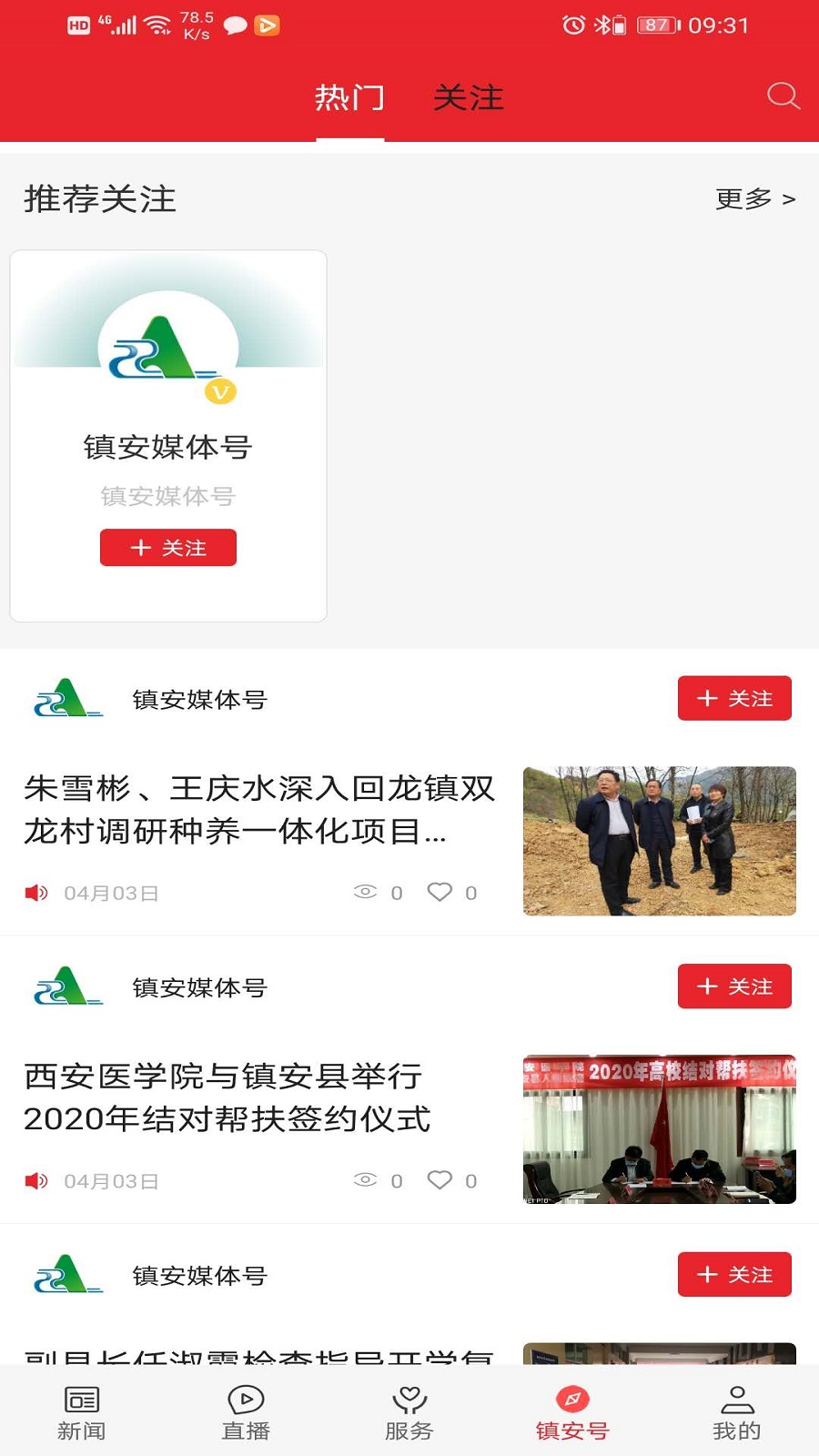Screen dimensions: 819x1456
Task: Open the 西安医学院 signing ceremony article
Action: pos(227,1097)
